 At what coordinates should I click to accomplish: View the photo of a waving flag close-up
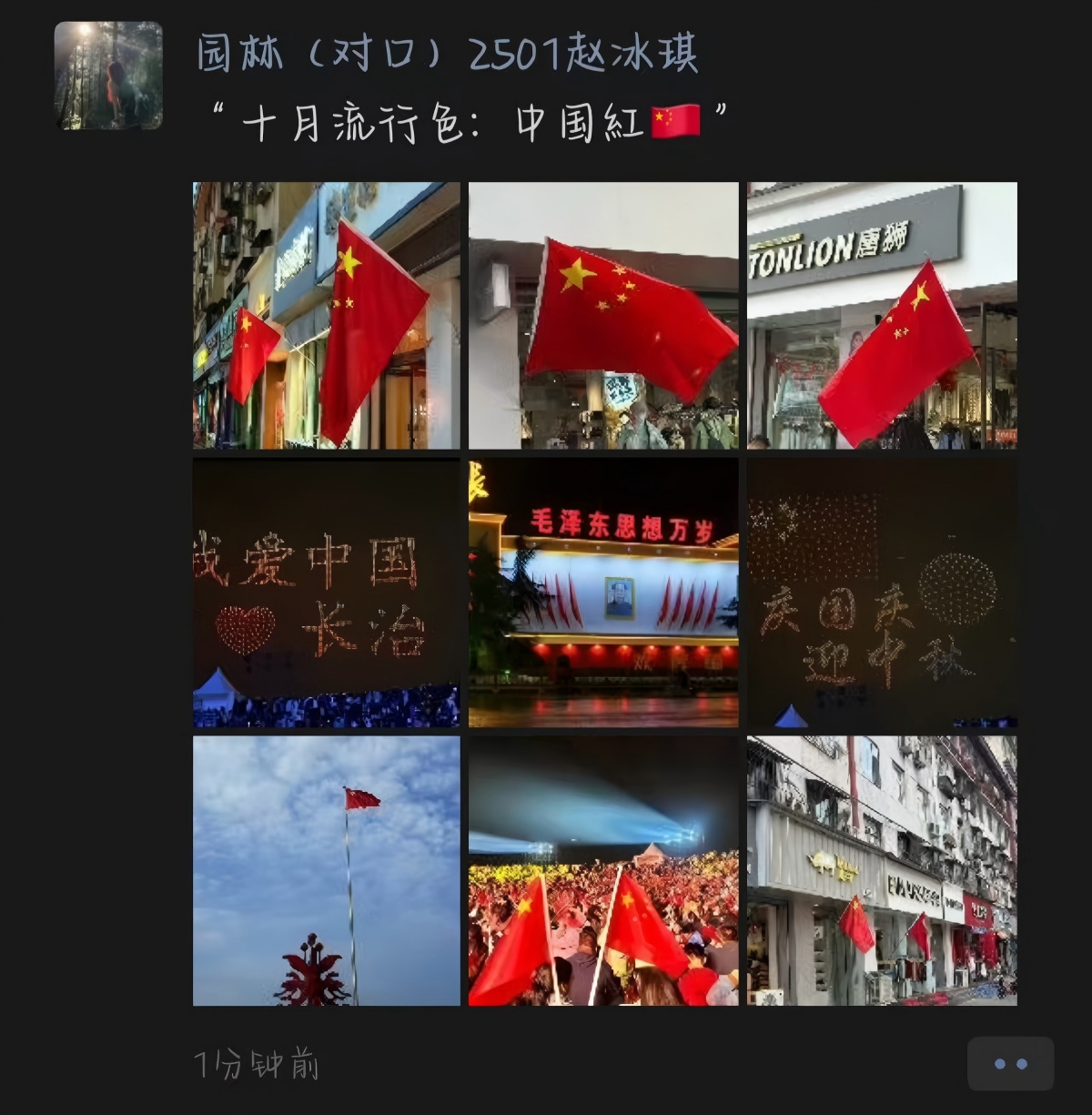point(603,315)
